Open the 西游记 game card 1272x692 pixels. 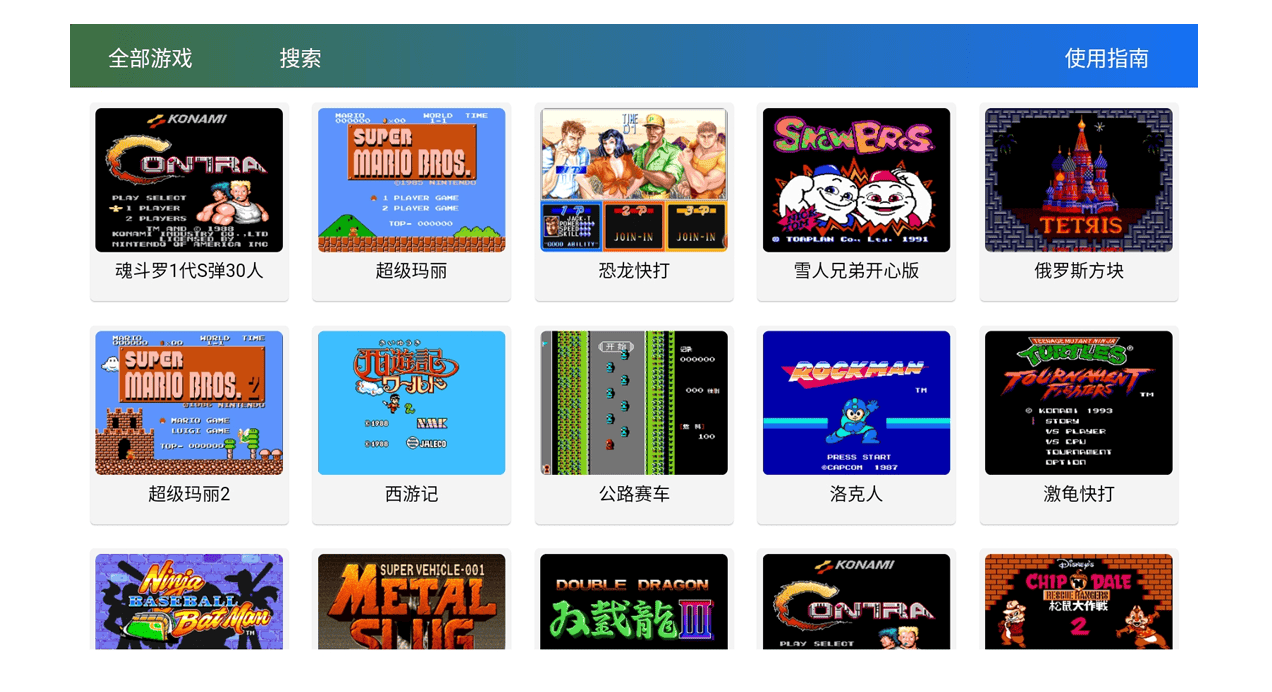pos(411,423)
